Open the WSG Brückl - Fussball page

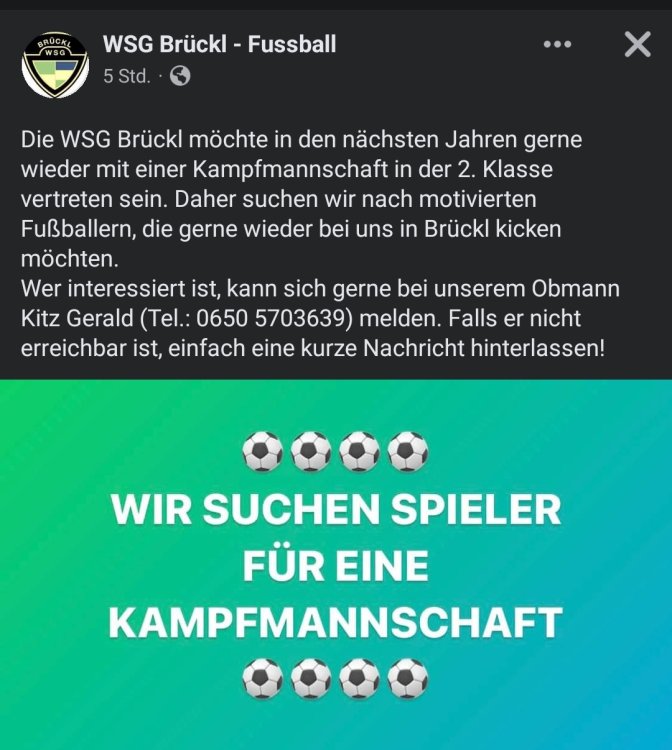click(x=219, y=44)
